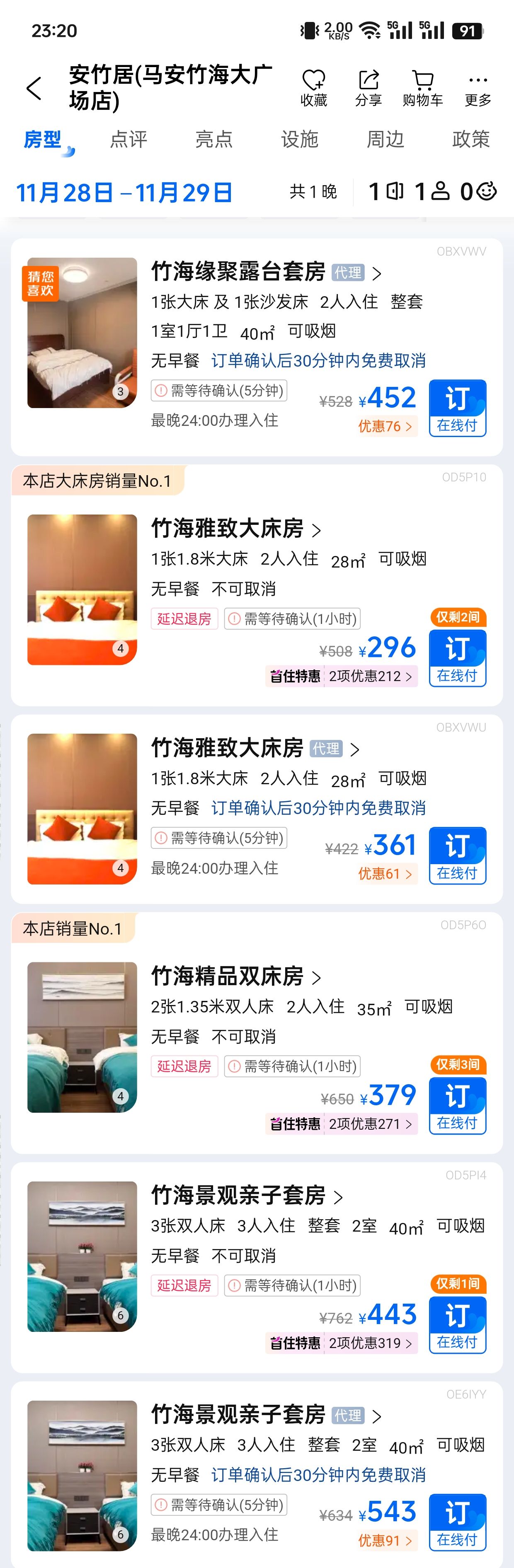This screenshot has width=514, height=1568.
Task: Switch to the 设施 facilities tab
Action: (300, 139)
